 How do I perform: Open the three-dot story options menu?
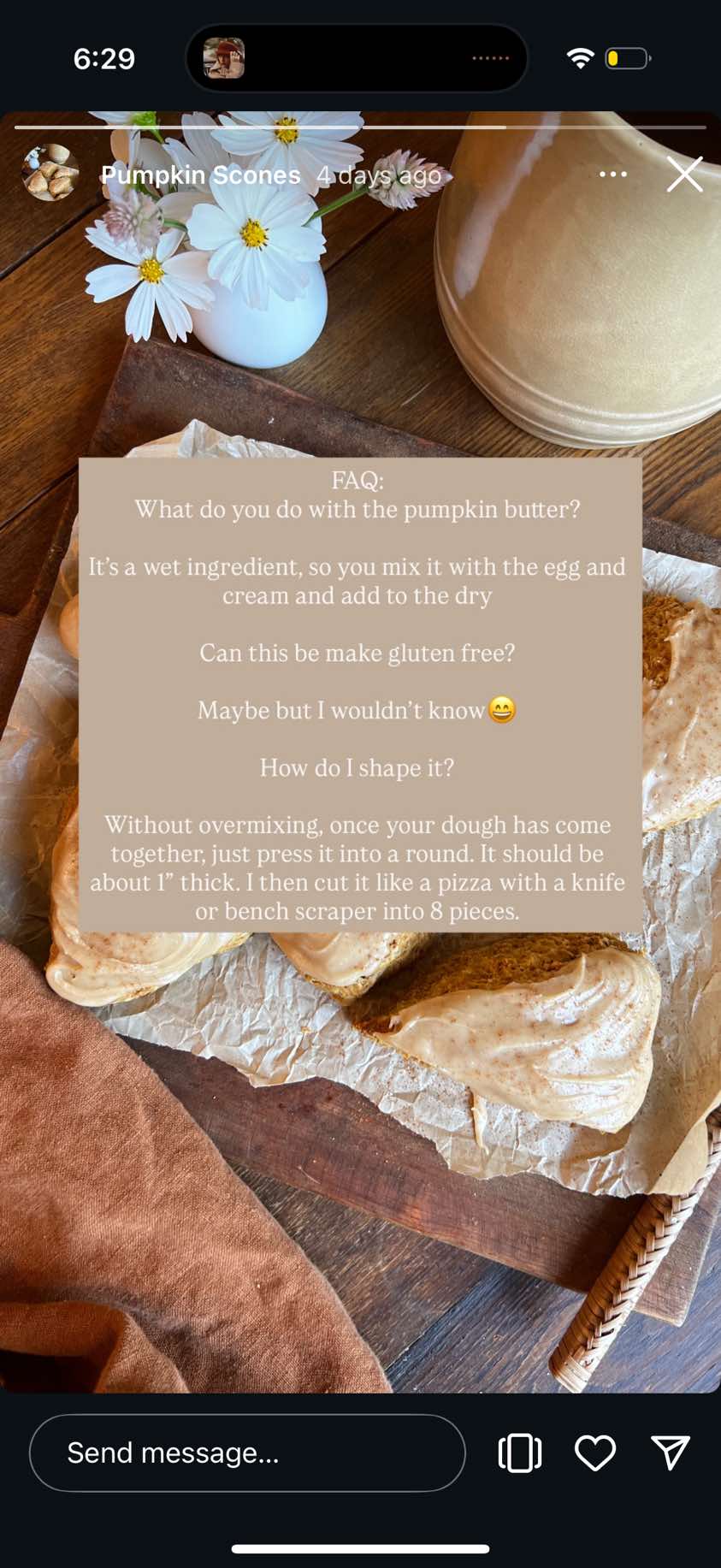[613, 175]
